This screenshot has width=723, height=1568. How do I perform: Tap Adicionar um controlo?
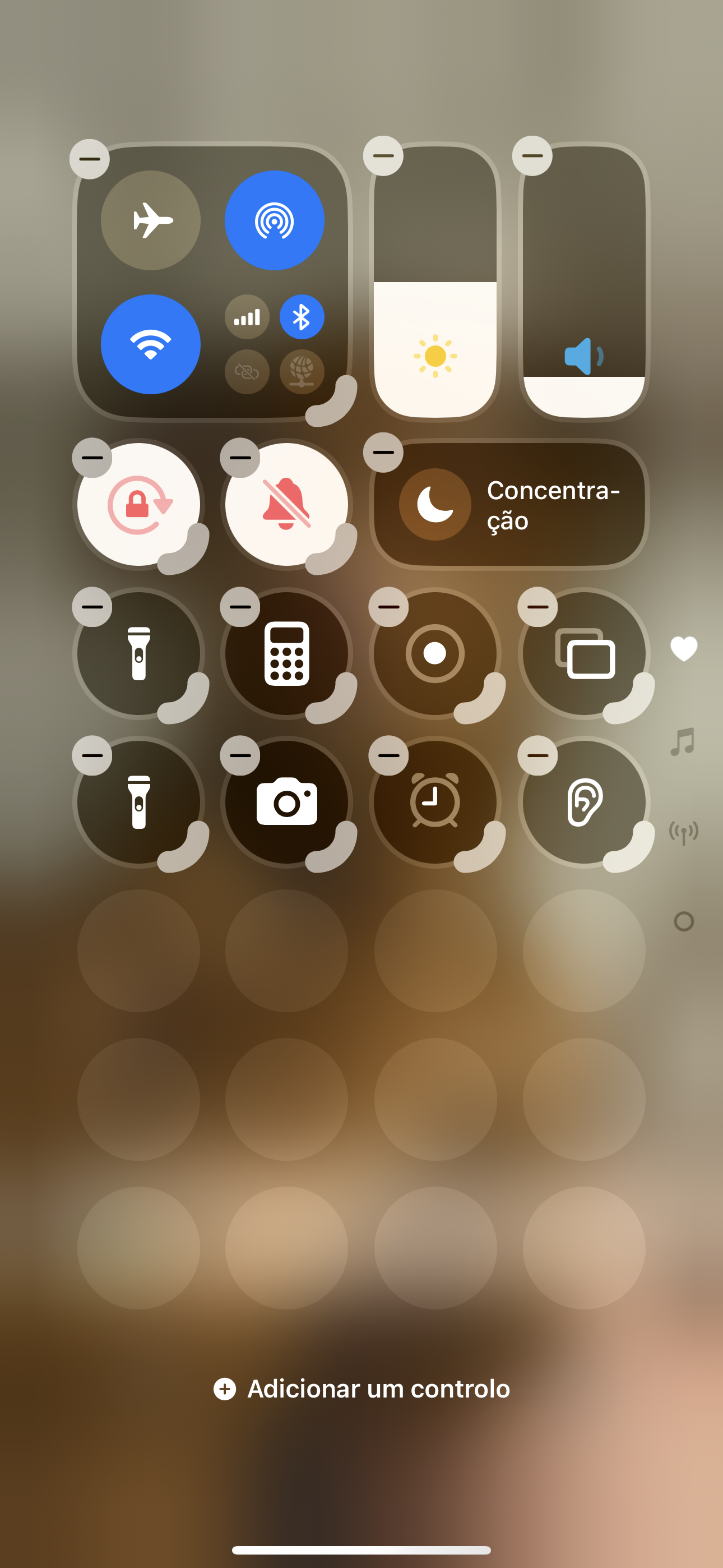pos(361,1389)
